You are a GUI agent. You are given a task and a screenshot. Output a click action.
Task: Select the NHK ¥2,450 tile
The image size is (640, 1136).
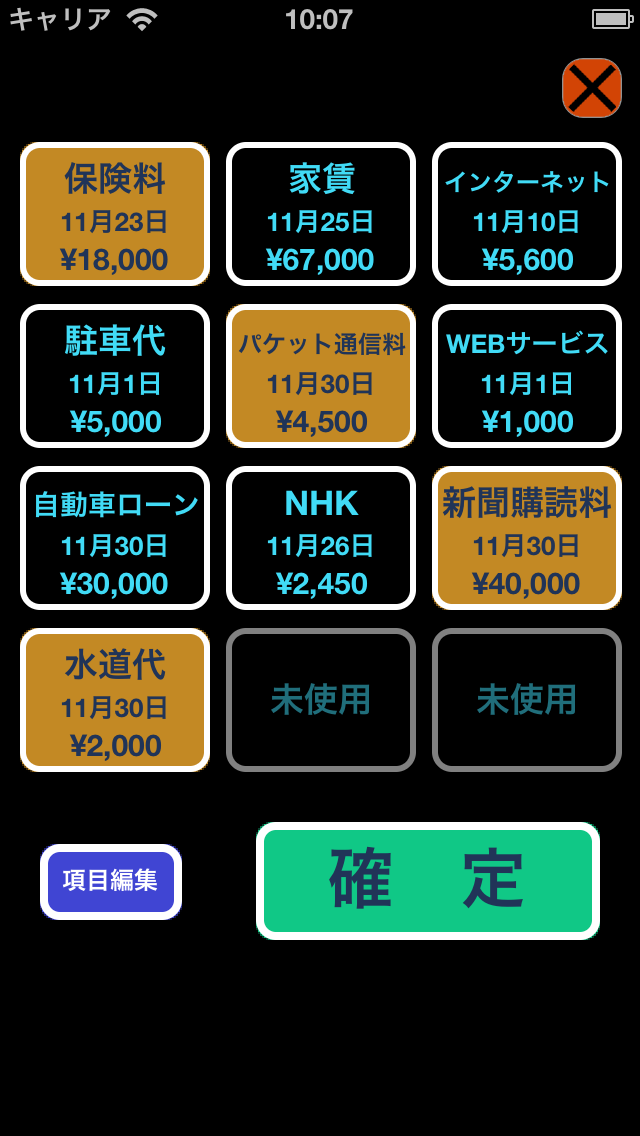321,538
